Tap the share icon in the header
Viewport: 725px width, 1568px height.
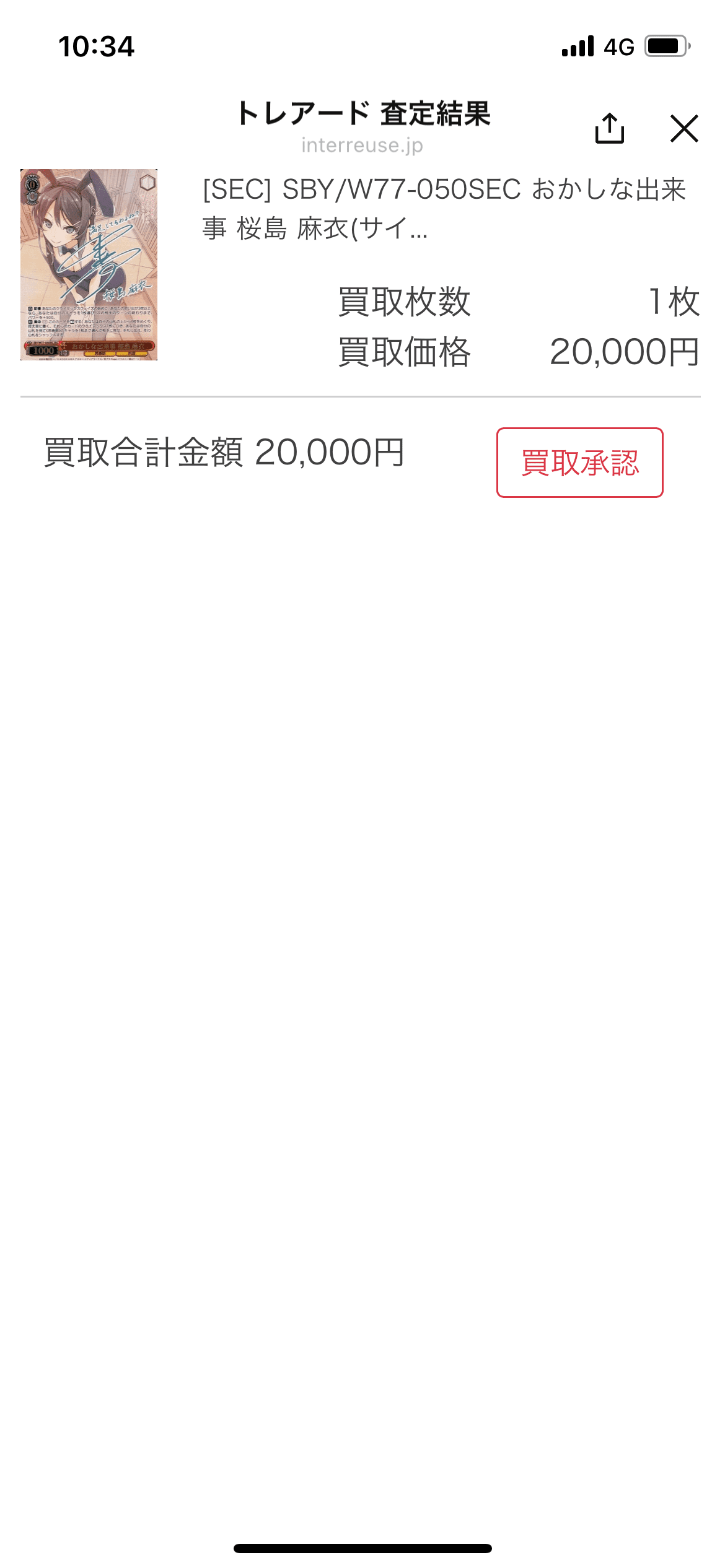609,128
